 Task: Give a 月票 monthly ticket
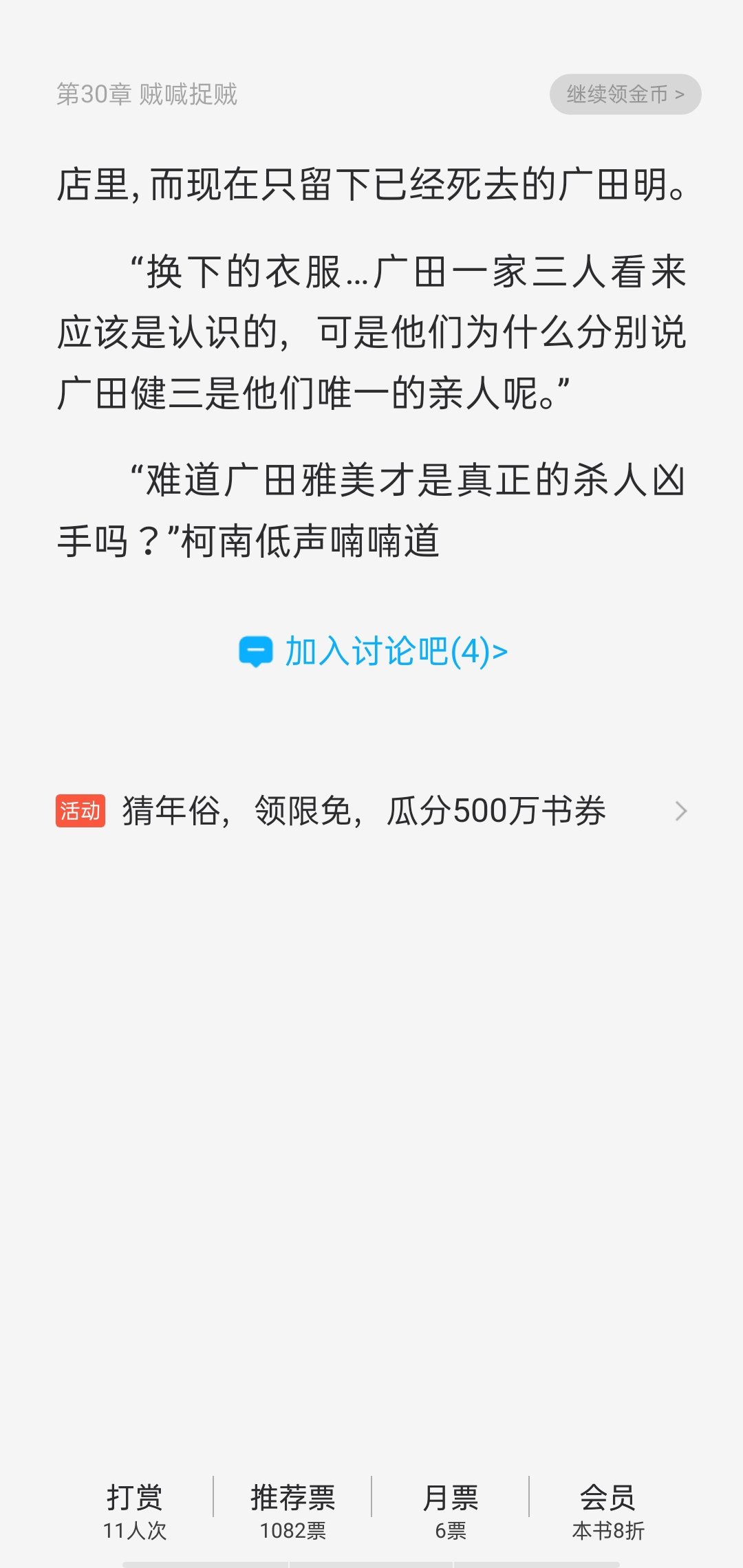point(451,1510)
